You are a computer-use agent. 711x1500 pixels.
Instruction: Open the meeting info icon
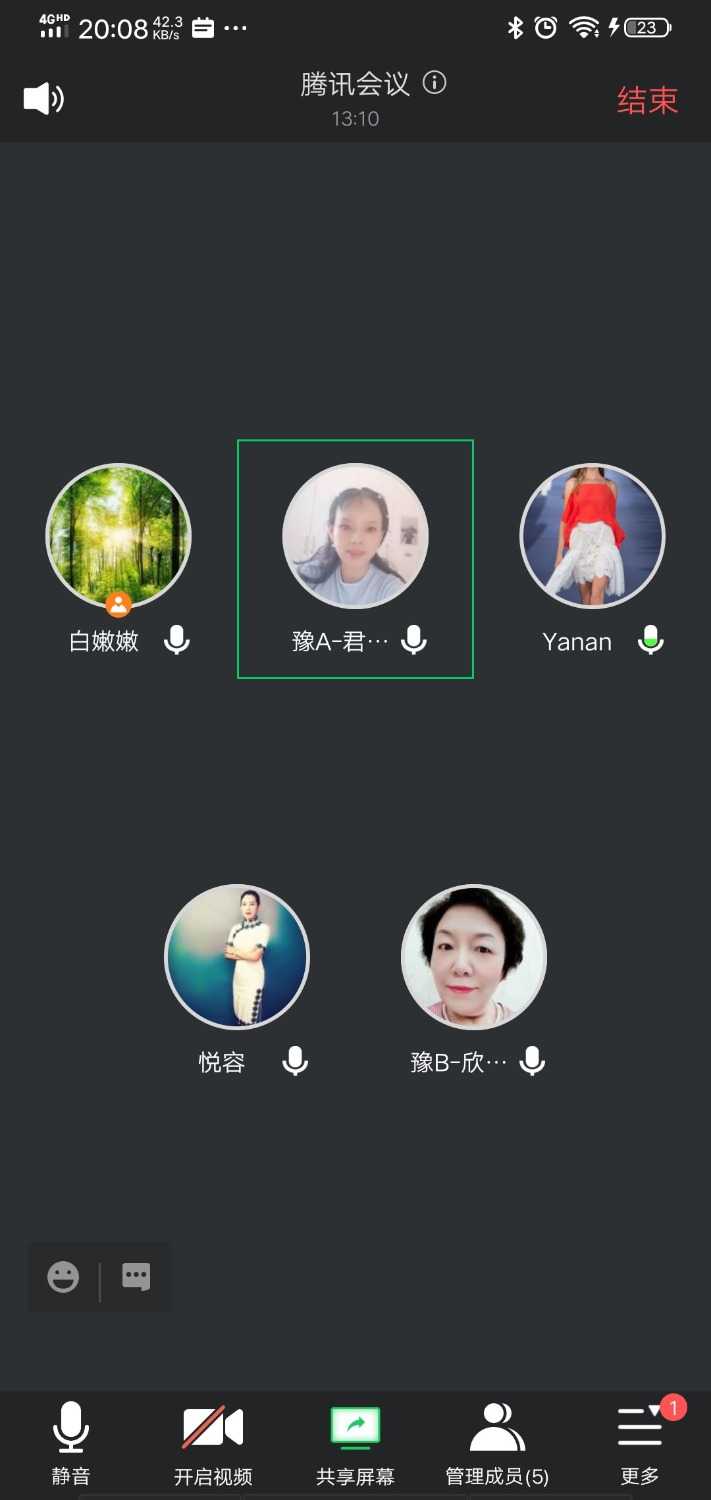[434, 82]
